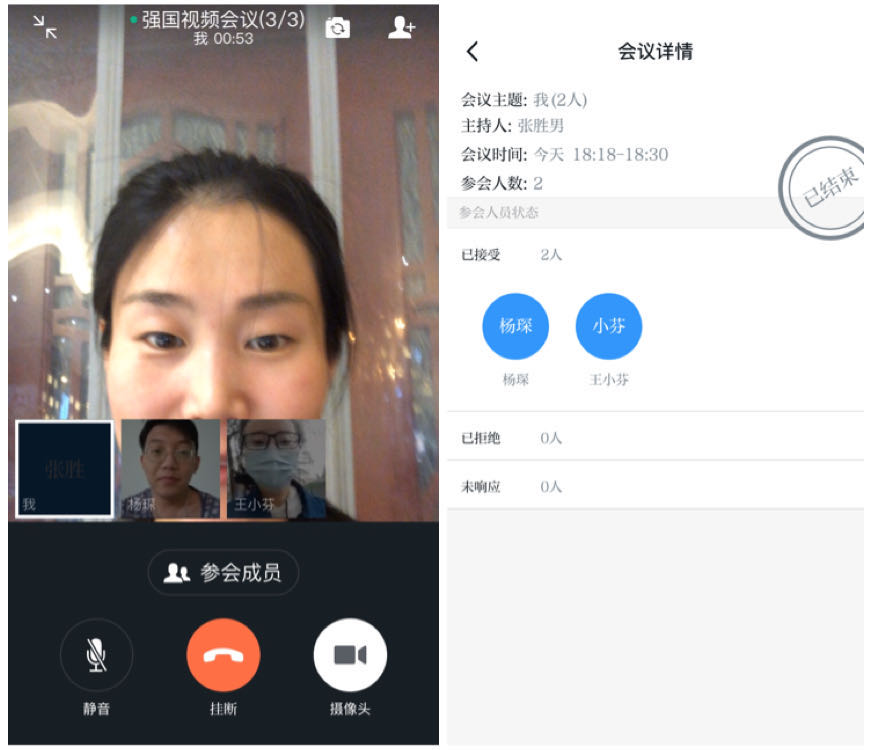Add a participant to the meeting
The width and height of the screenshot is (873, 750).
401,28
